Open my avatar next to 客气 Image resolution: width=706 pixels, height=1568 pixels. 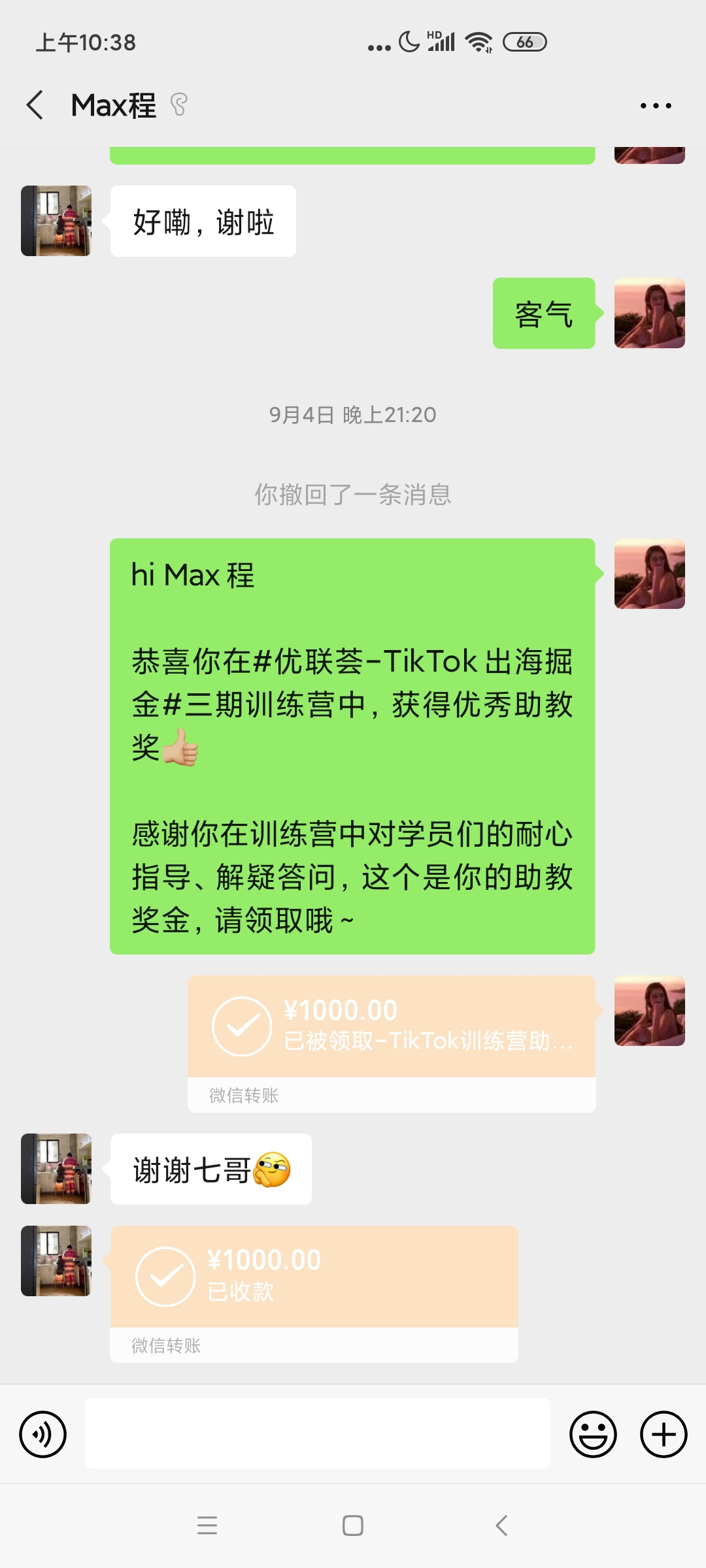tap(650, 313)
